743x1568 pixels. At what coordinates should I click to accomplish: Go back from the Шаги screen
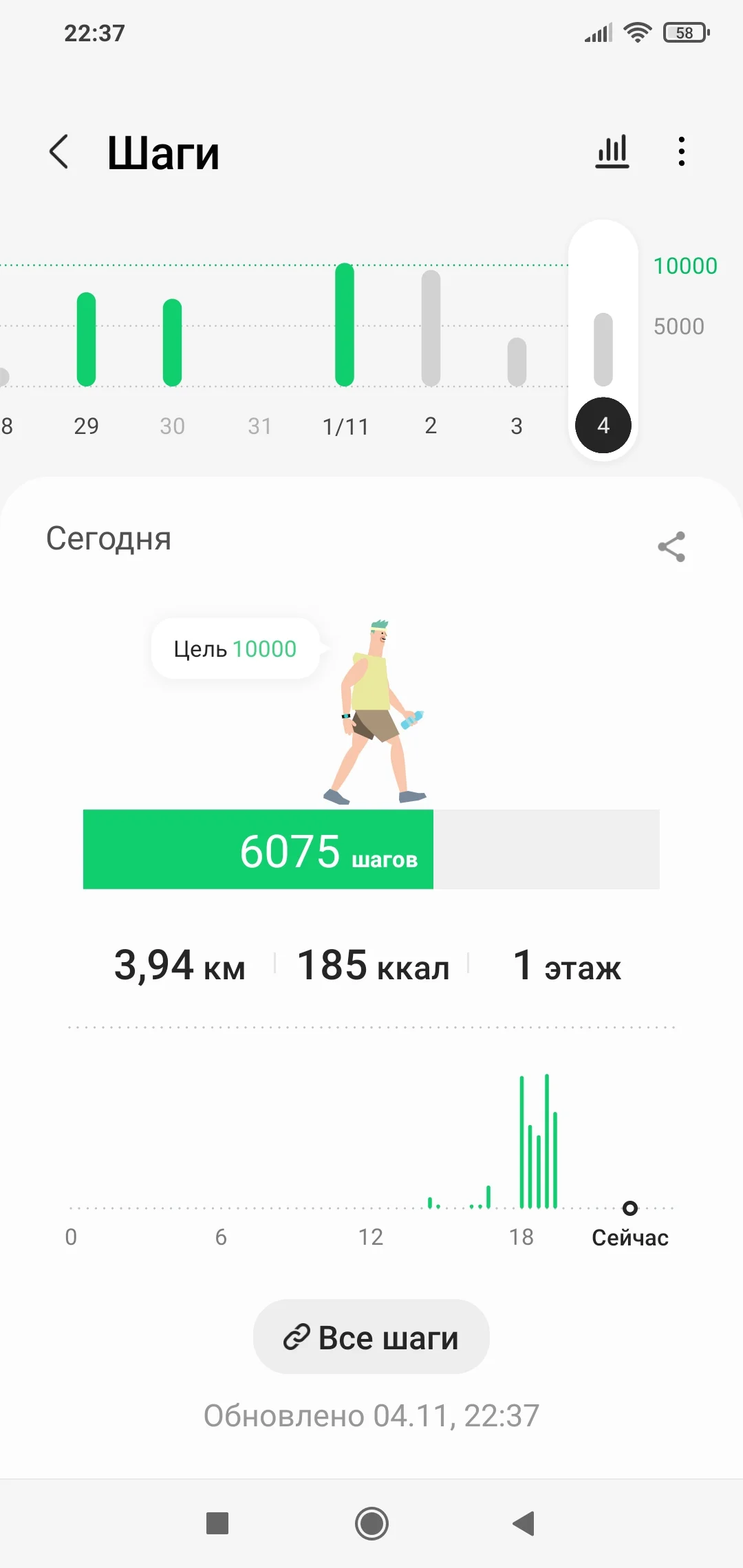click(59, 152)
